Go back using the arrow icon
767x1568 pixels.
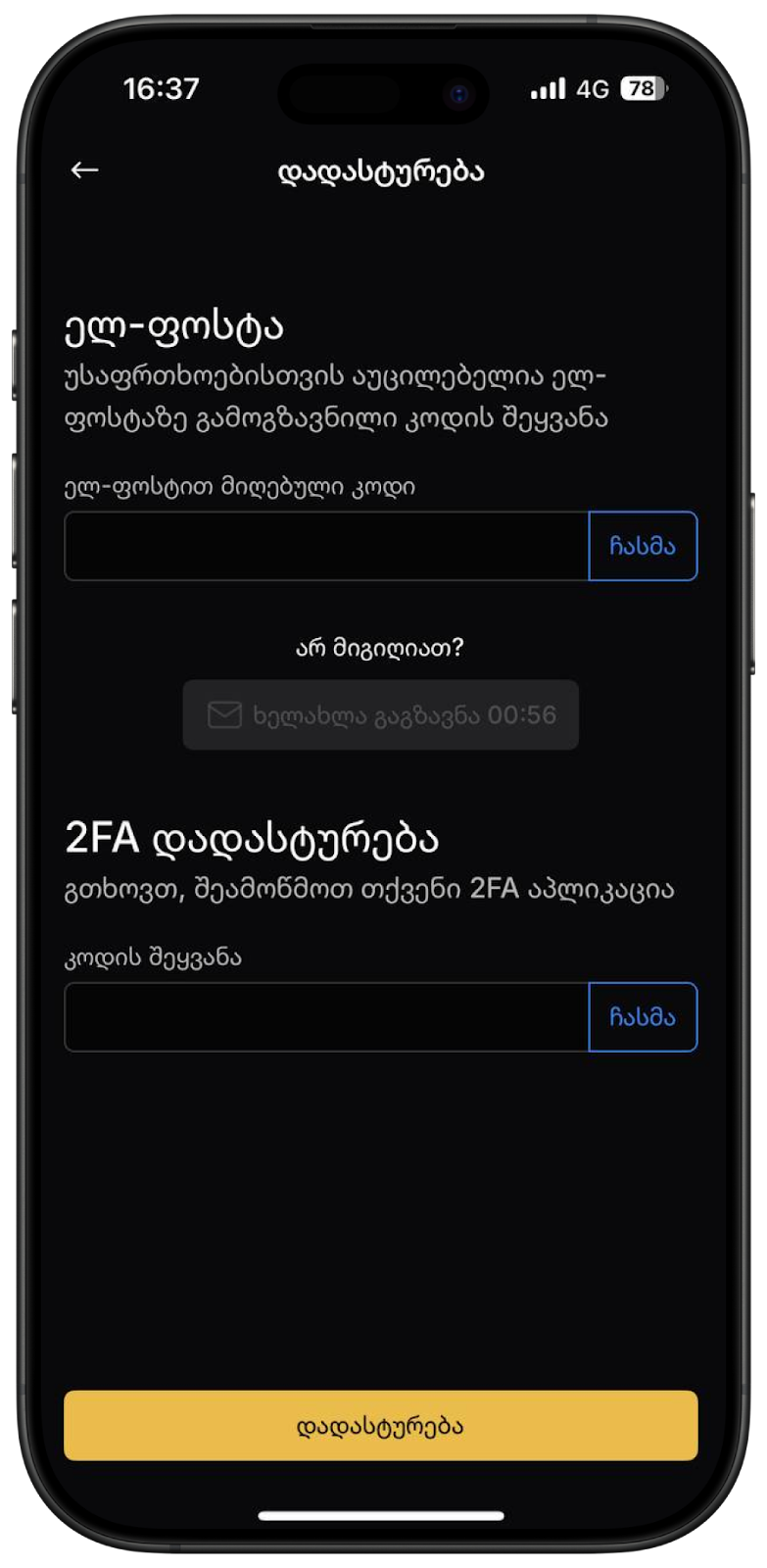click(85, 171)
